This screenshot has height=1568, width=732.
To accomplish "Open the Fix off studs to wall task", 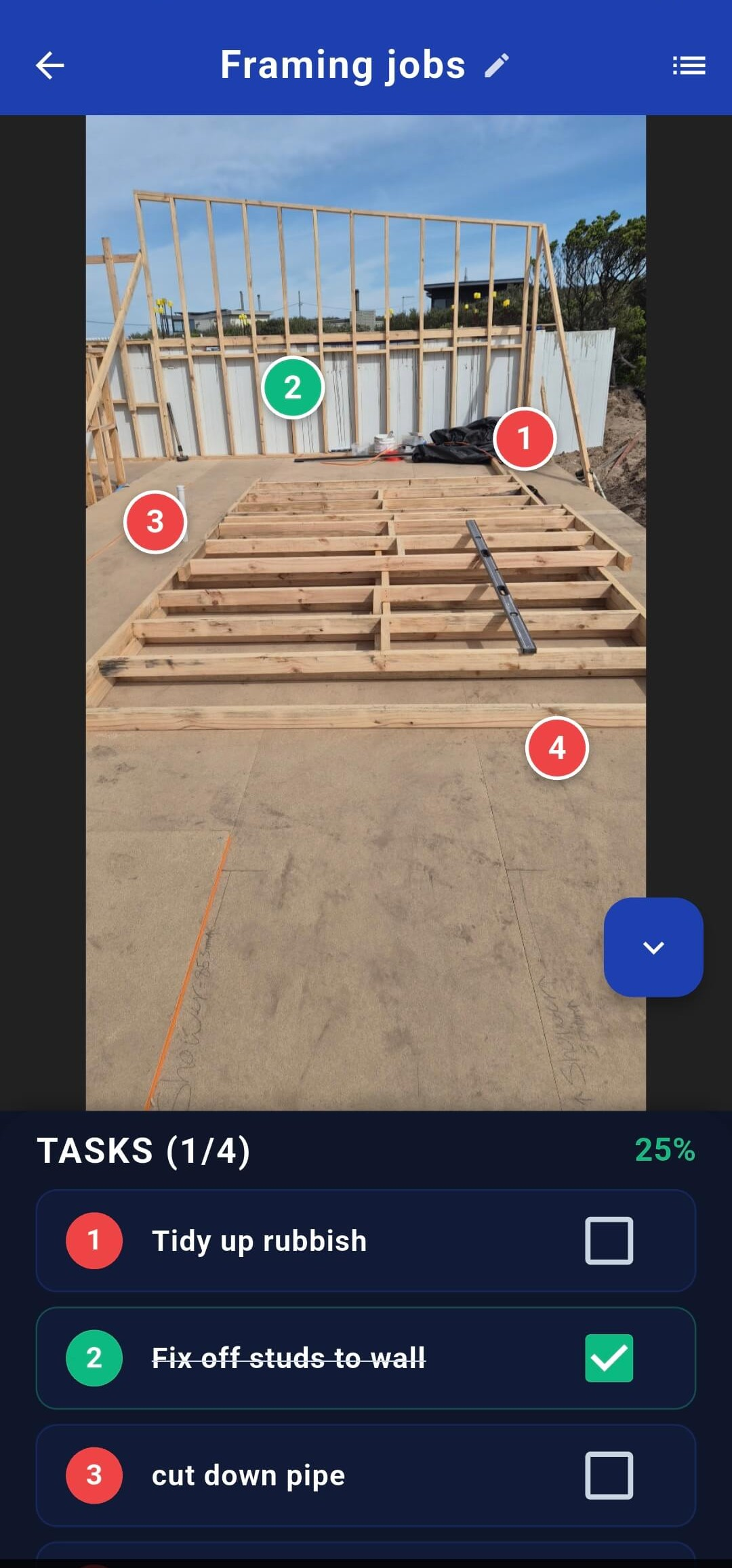I will pos(289,1358).
